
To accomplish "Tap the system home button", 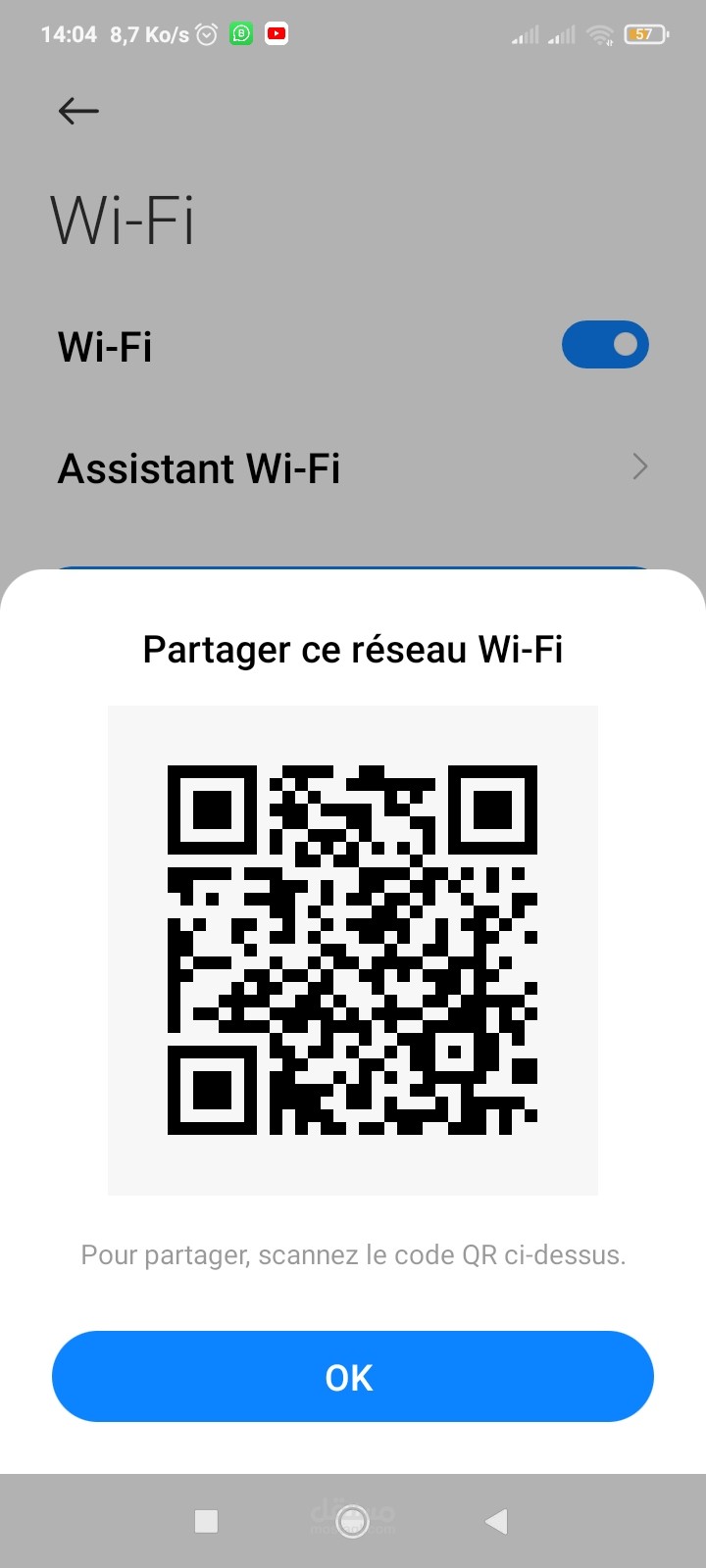I will point(352,1521).
